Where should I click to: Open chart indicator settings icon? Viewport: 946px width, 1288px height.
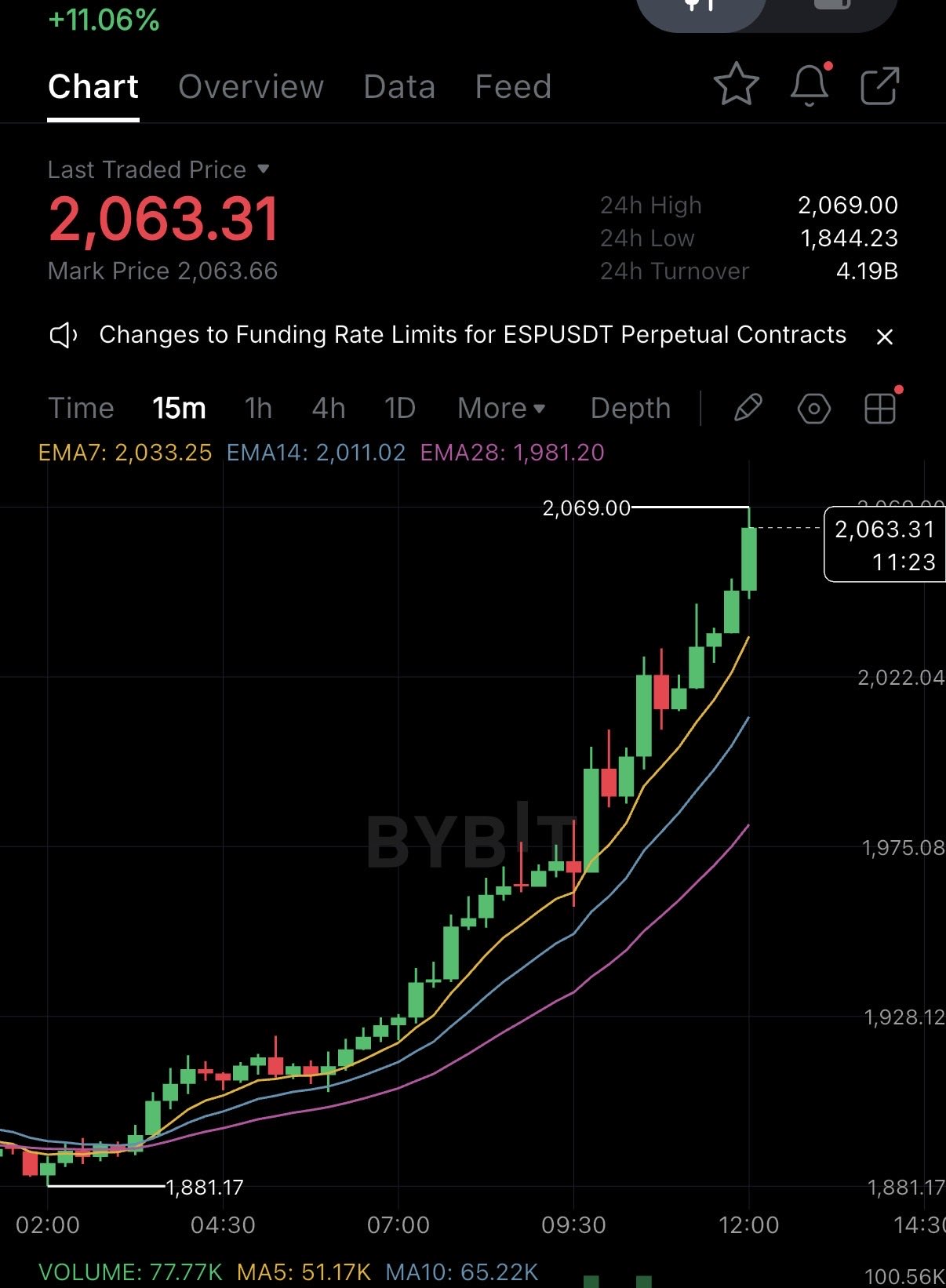pyautogui.click(x=813, y=409)
